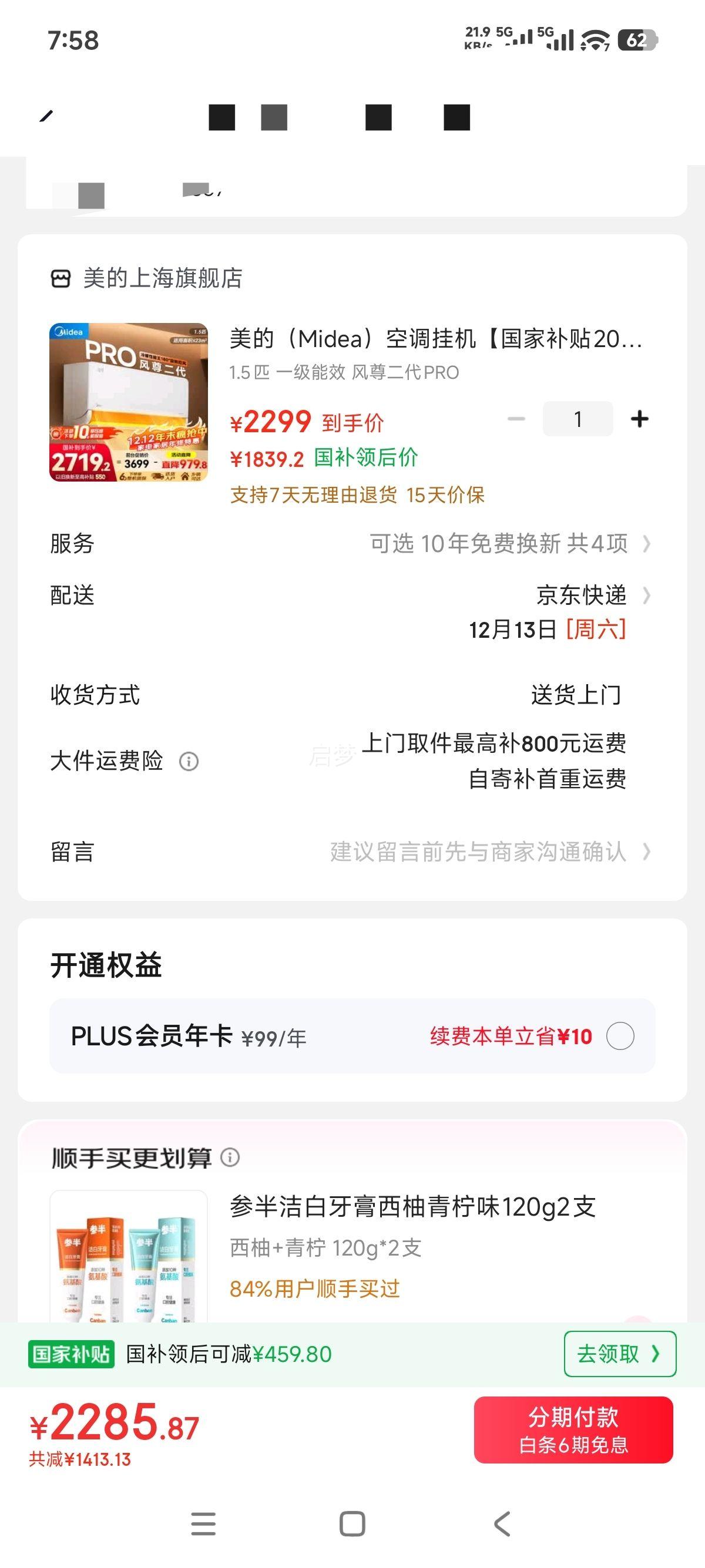Go to the system home screen
The image size is (705, 1568).
coord(352,1523)
